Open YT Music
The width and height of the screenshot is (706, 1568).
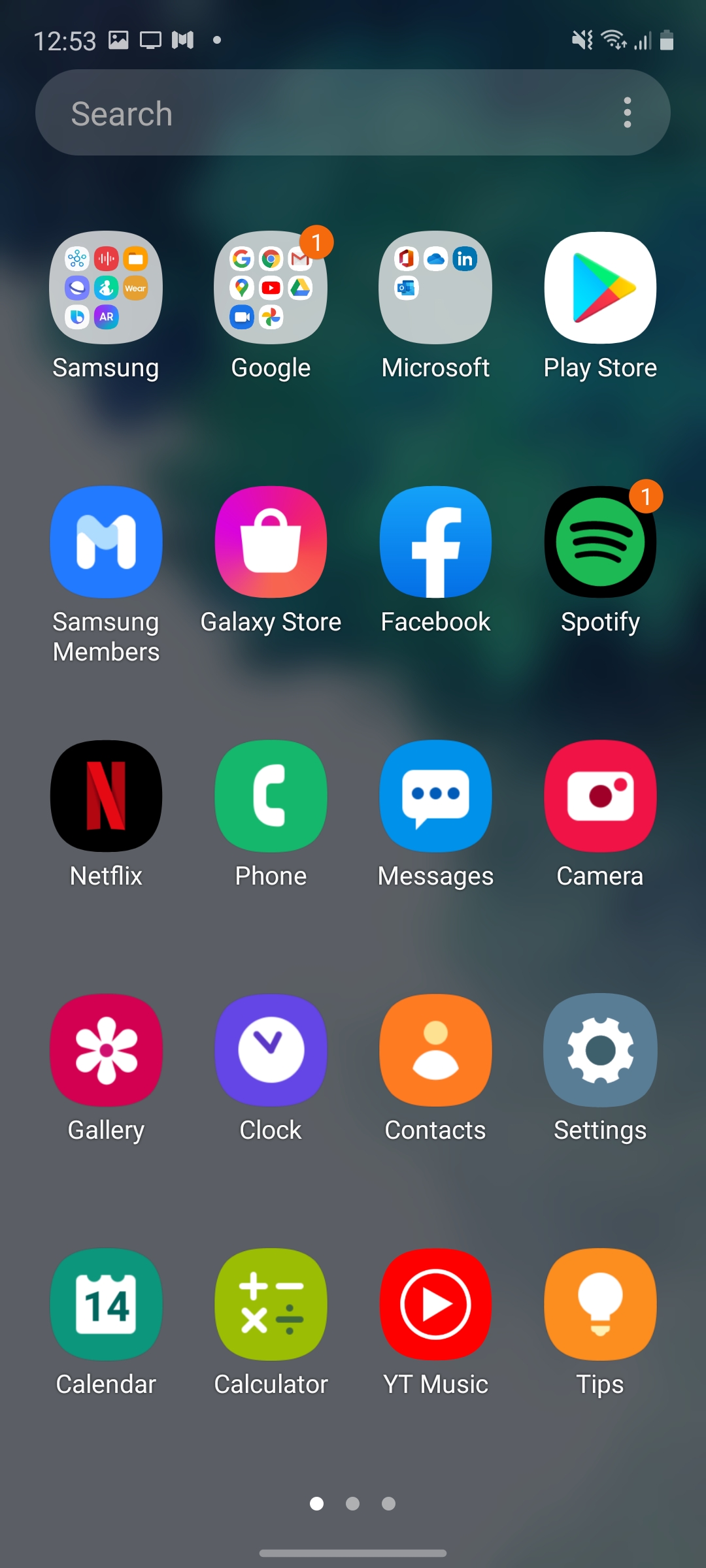[435, 1304]
